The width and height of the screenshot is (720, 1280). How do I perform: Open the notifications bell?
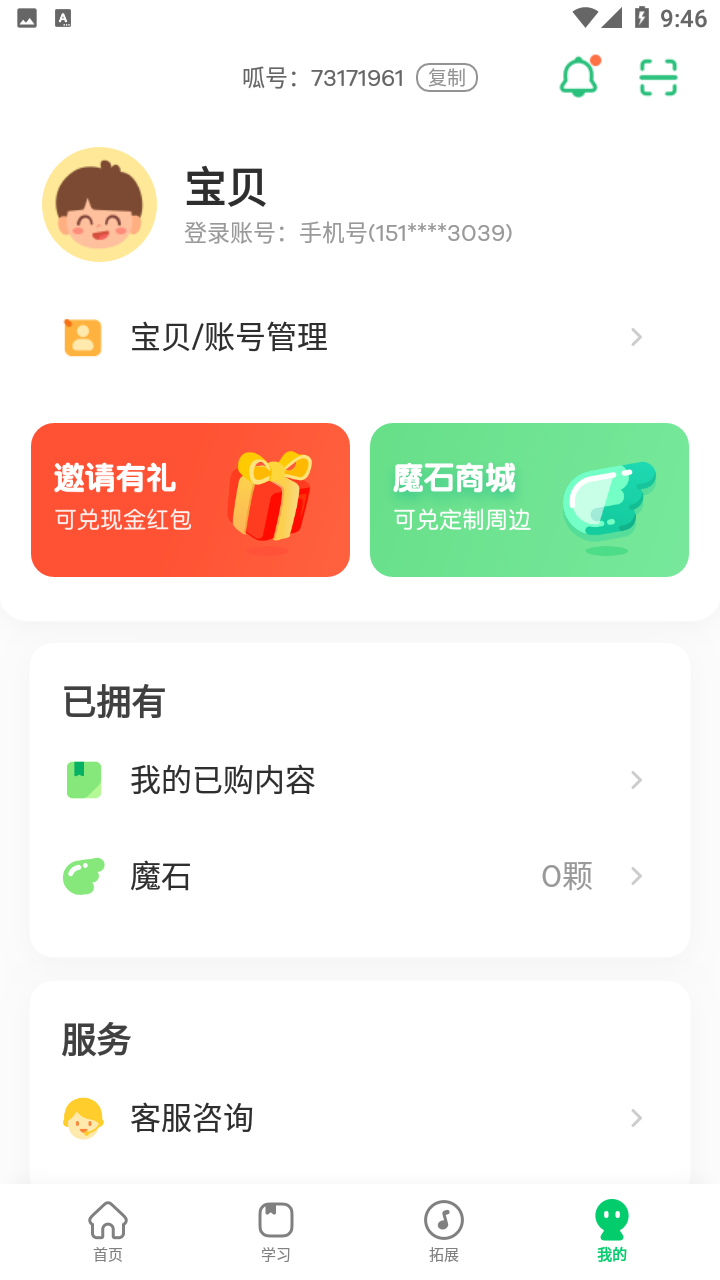click(578, 78)
